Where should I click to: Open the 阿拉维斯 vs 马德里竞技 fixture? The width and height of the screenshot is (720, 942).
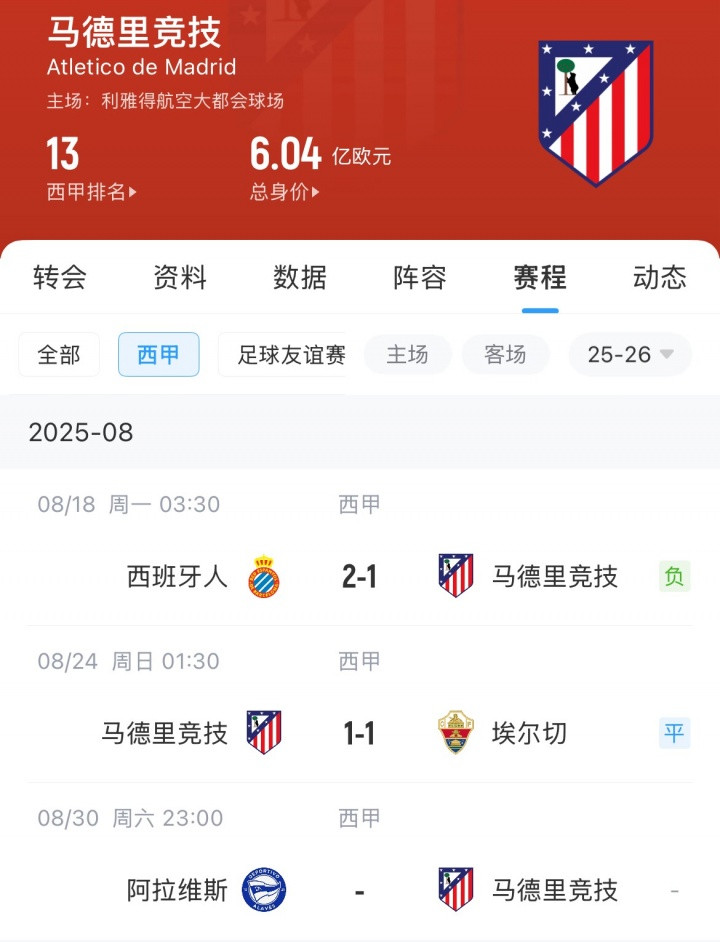click(x=360, y=889)
